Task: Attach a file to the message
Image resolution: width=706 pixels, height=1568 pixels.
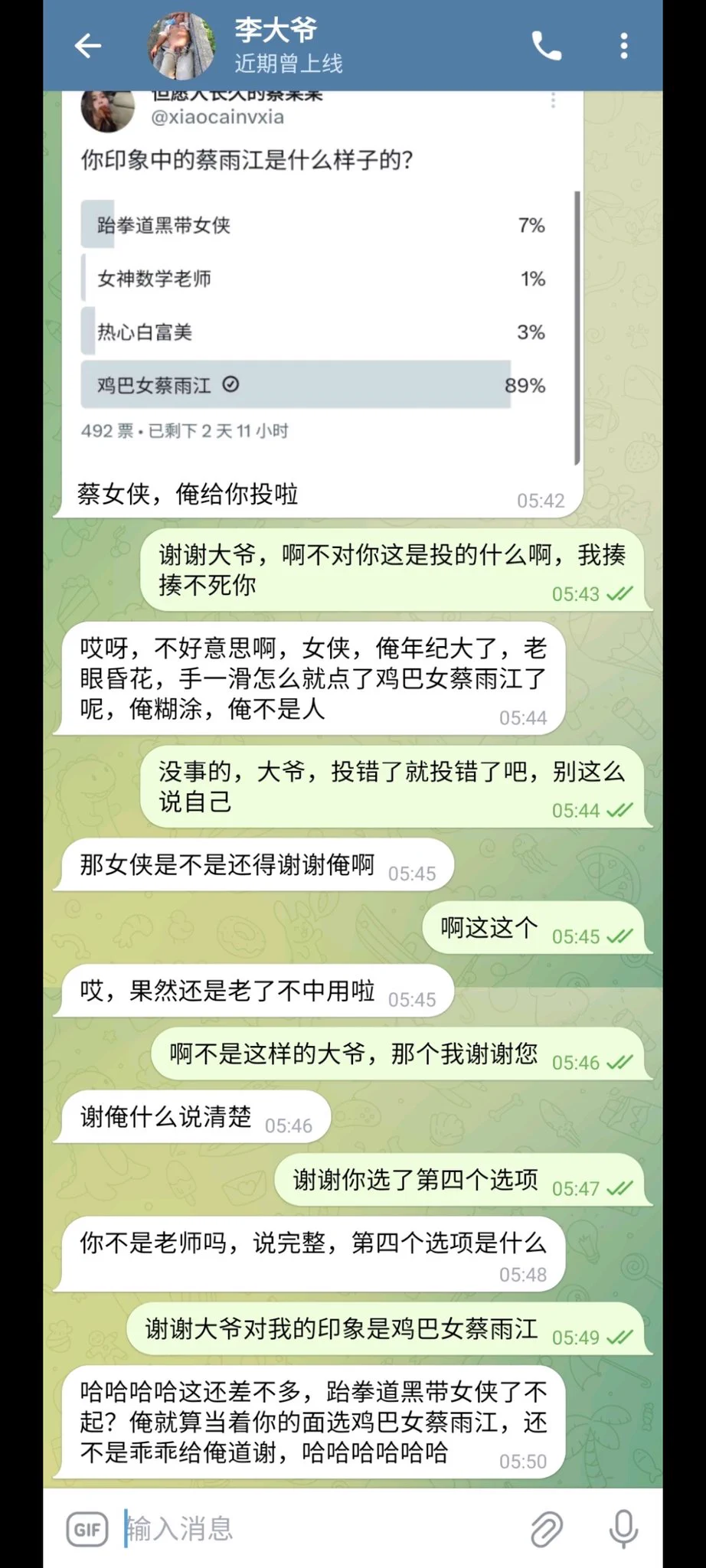Action: pyautogui.click(x=547, y=1529)
